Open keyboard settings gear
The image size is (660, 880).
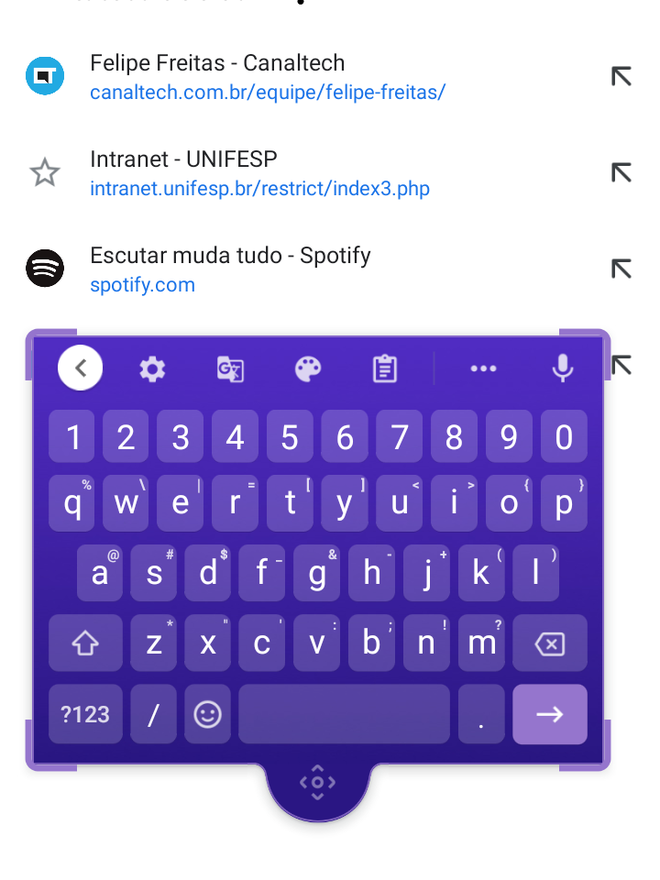click(x=152, y=369)
